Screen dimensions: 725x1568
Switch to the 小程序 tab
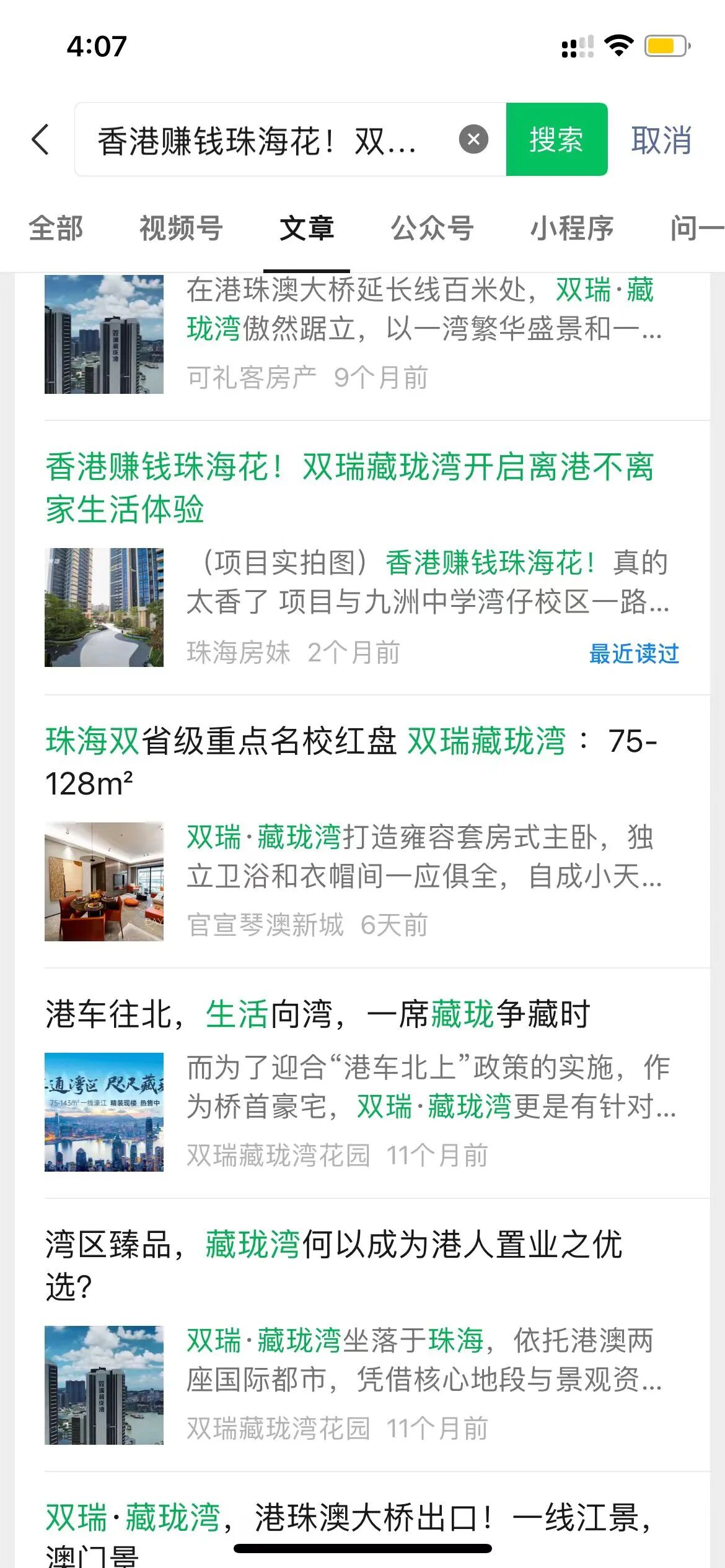(x=571, y=229)
